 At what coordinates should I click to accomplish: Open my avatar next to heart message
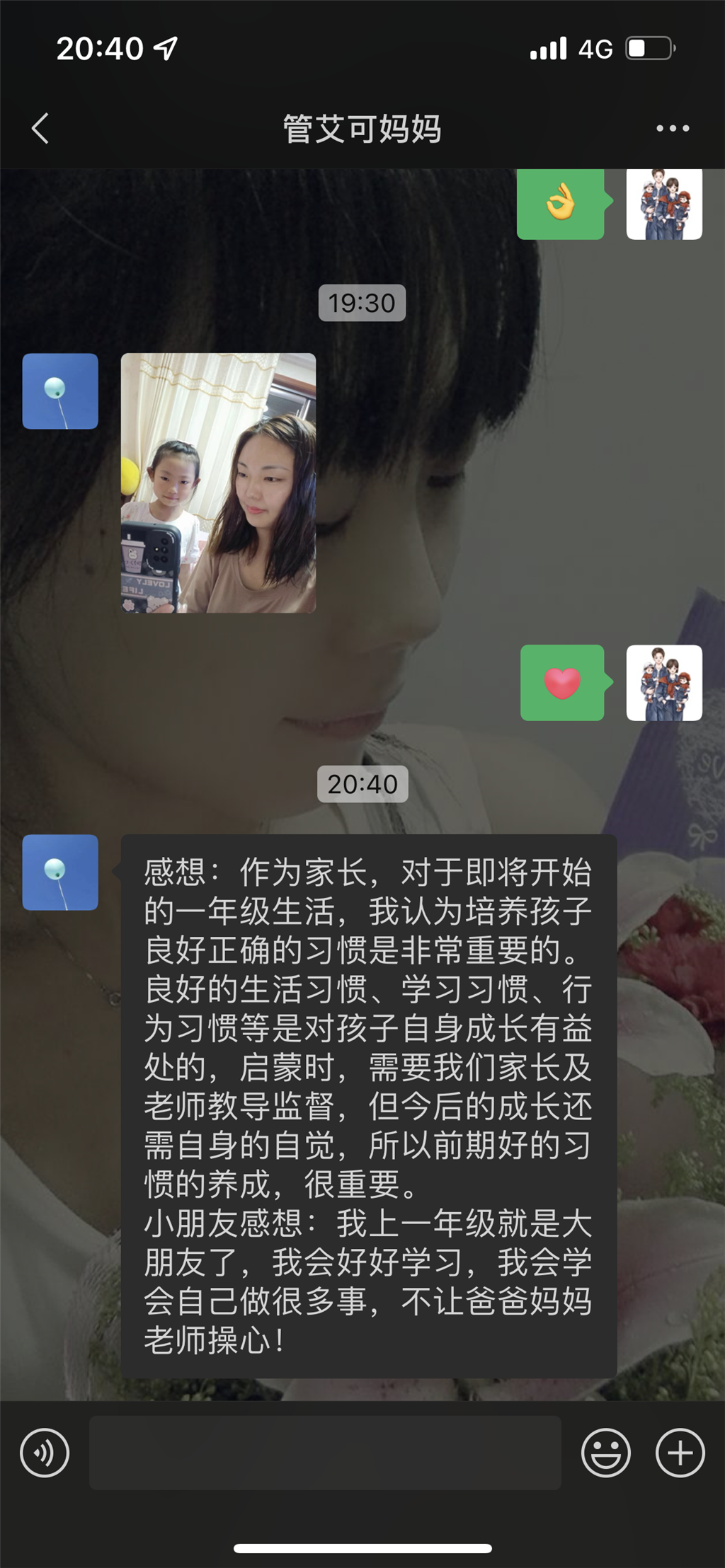pos(663,683)
